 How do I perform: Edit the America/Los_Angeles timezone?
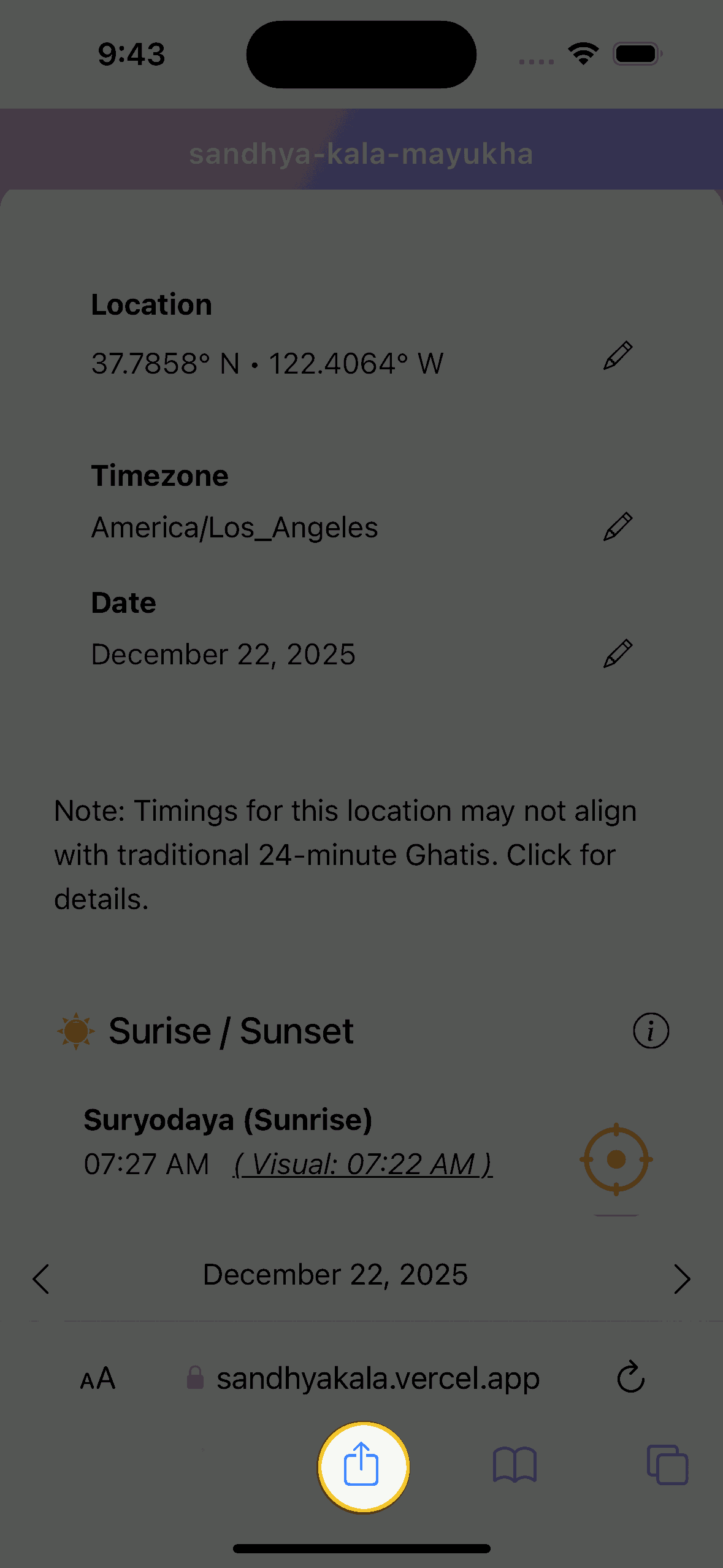click(618, 527)
